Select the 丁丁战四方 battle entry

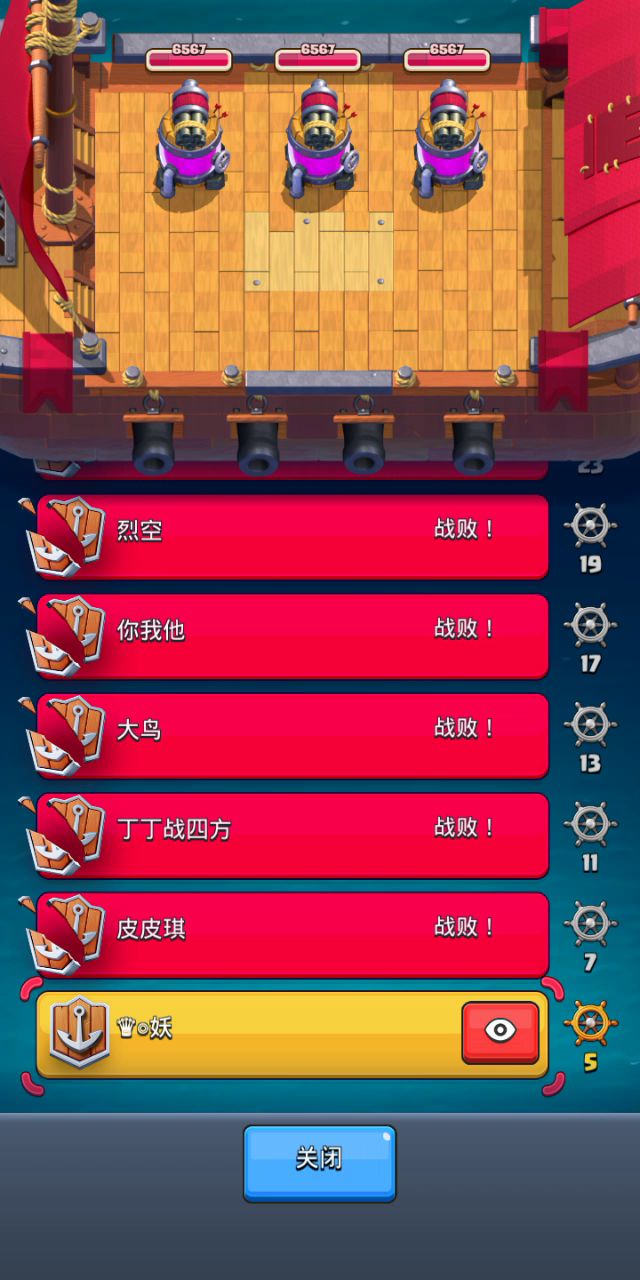pos(292,834)
